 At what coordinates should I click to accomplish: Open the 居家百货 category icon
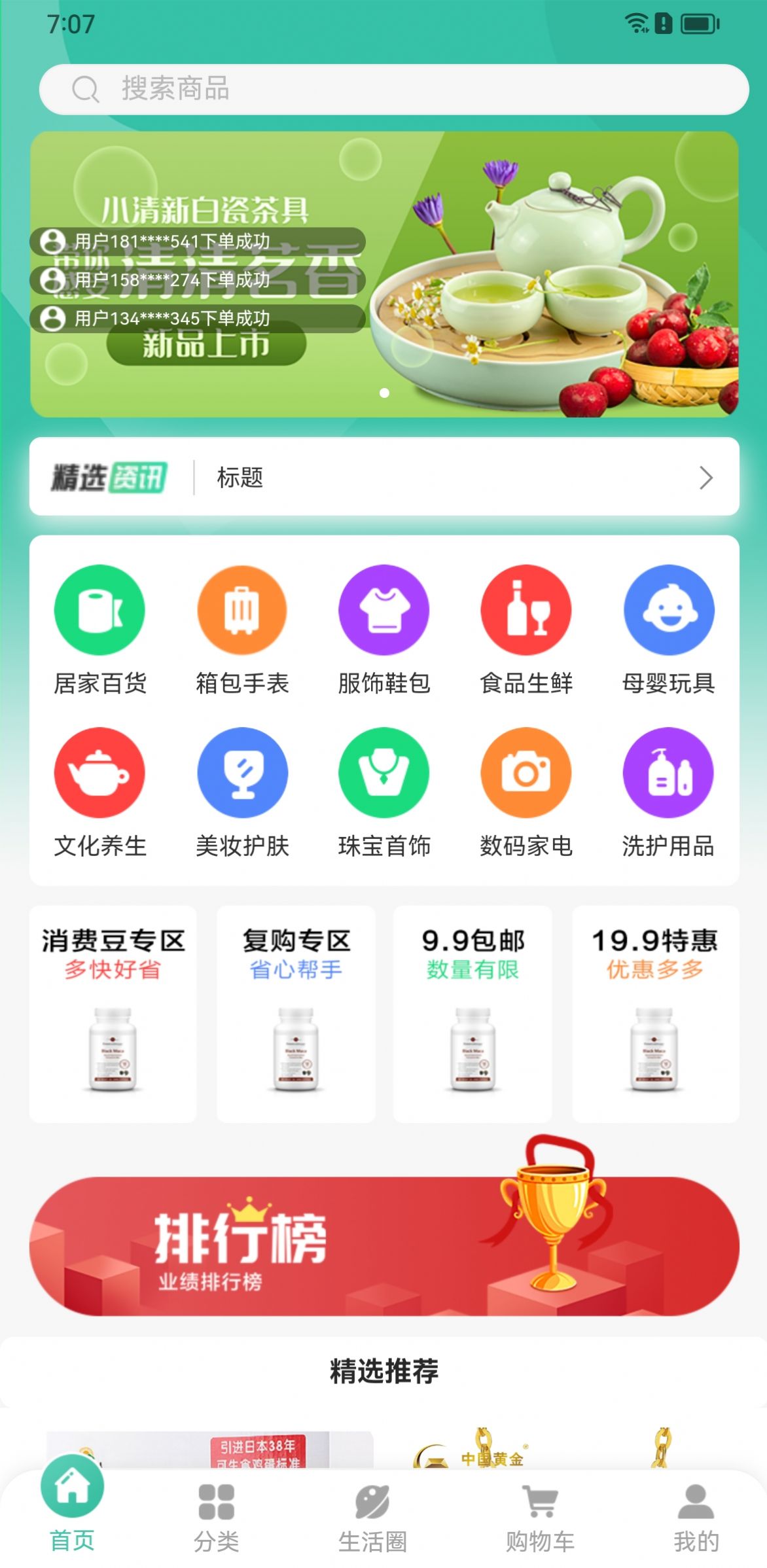pyautogui.click(x=100, y=609)
